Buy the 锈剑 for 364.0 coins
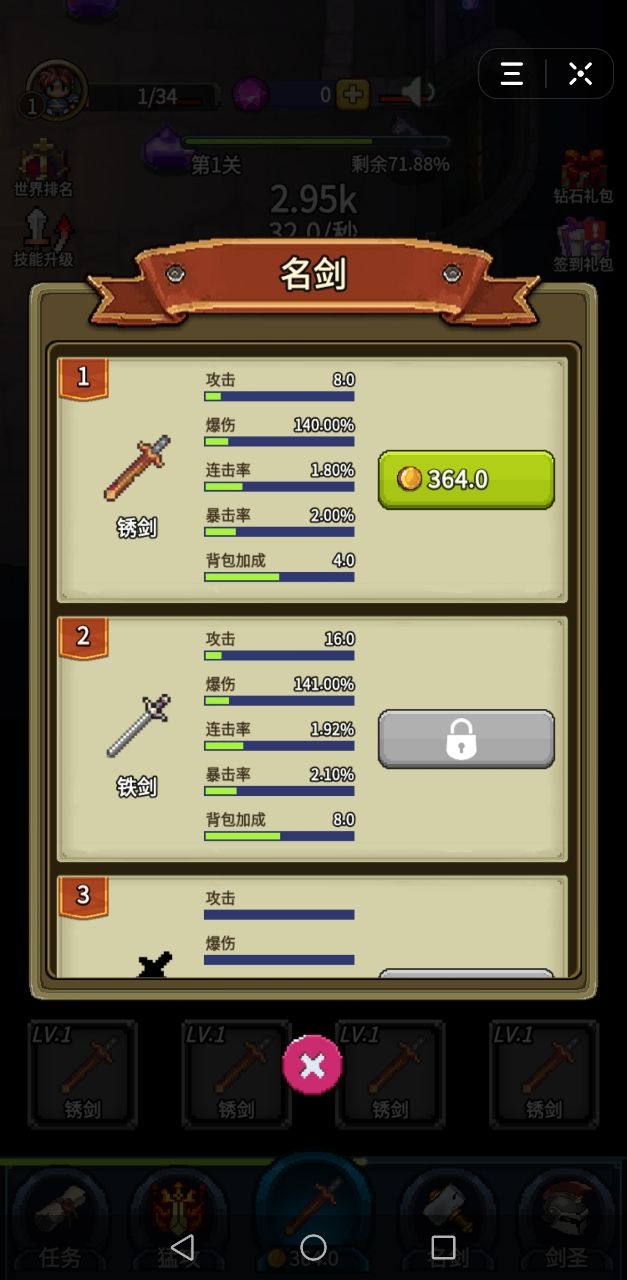This screenshot has width=627, height=1280. [x=465, y=480]
